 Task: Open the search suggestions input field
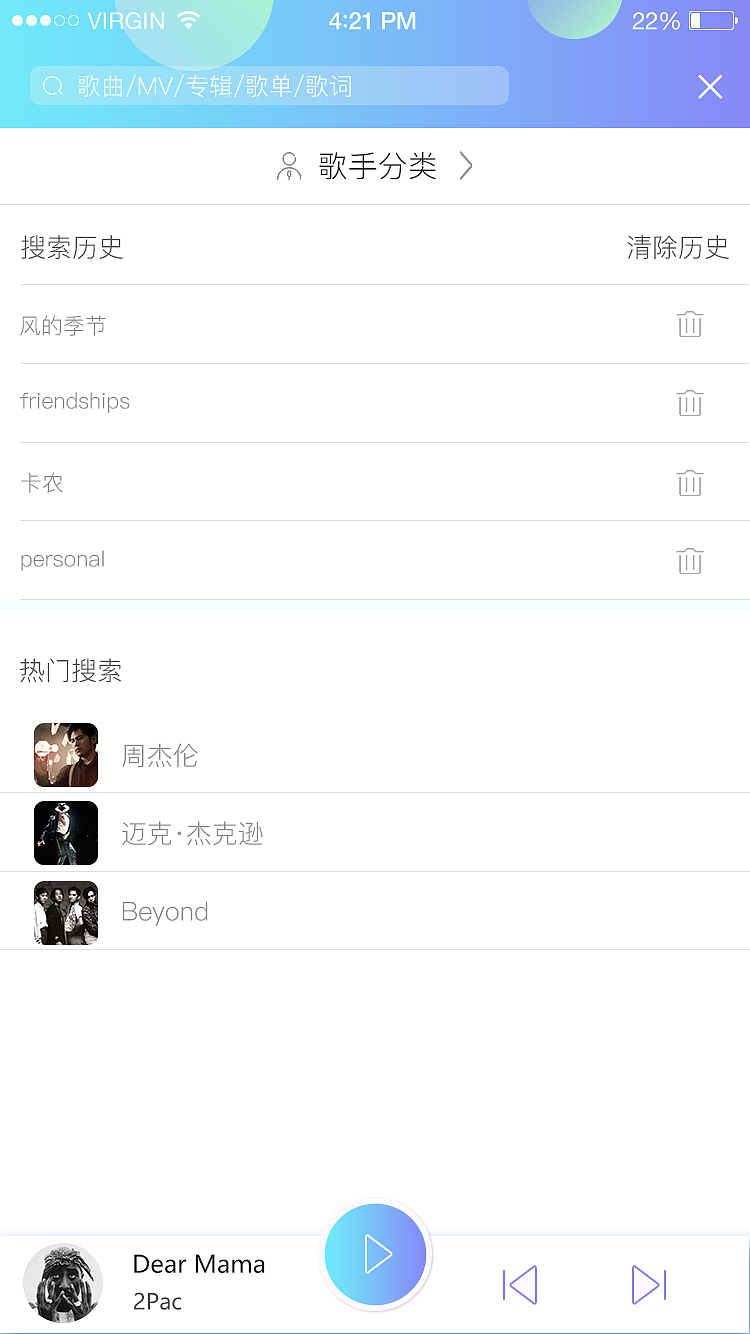(x=270, y=86)
